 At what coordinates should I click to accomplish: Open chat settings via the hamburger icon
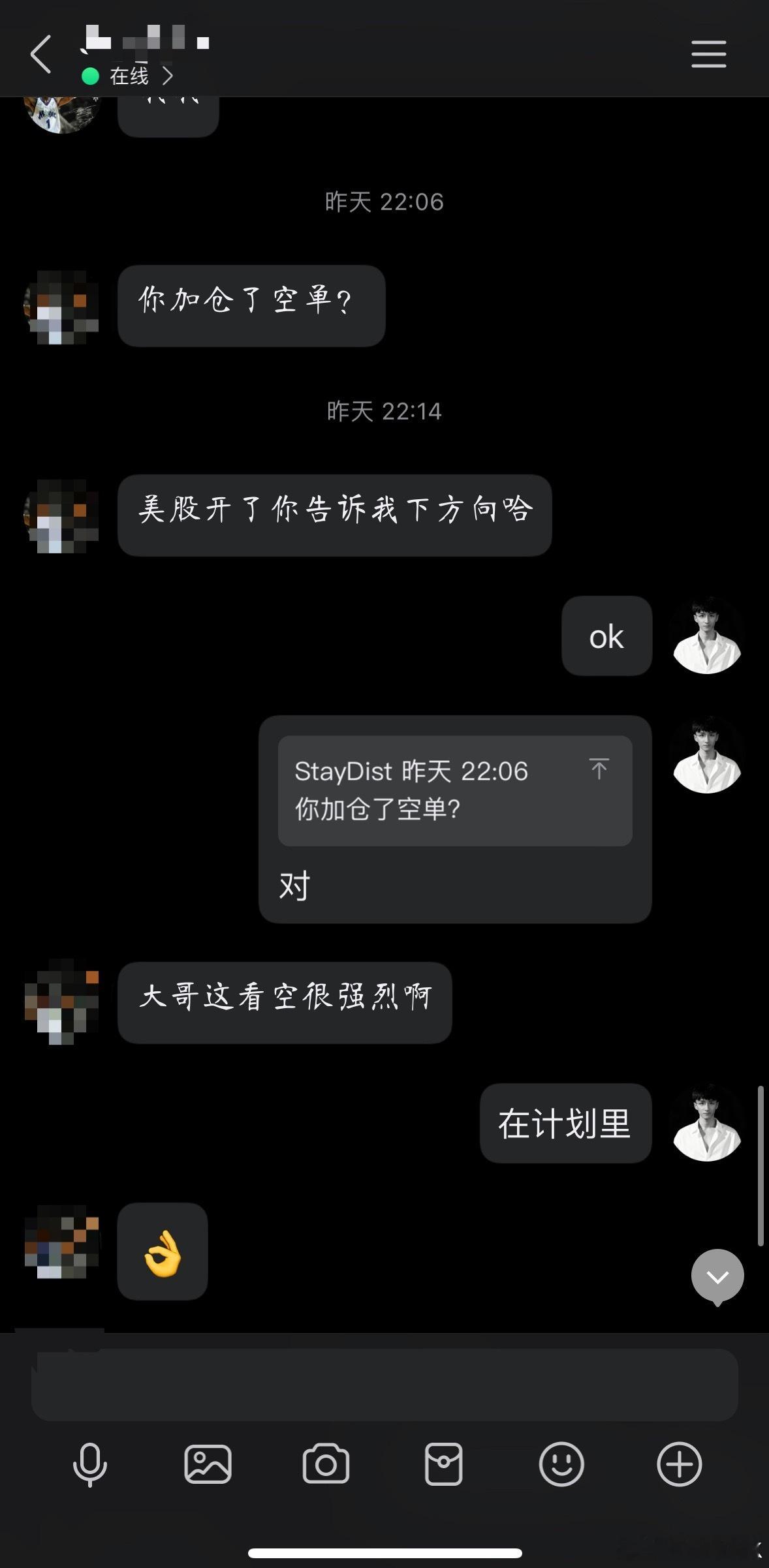click(x=708, y=55)
